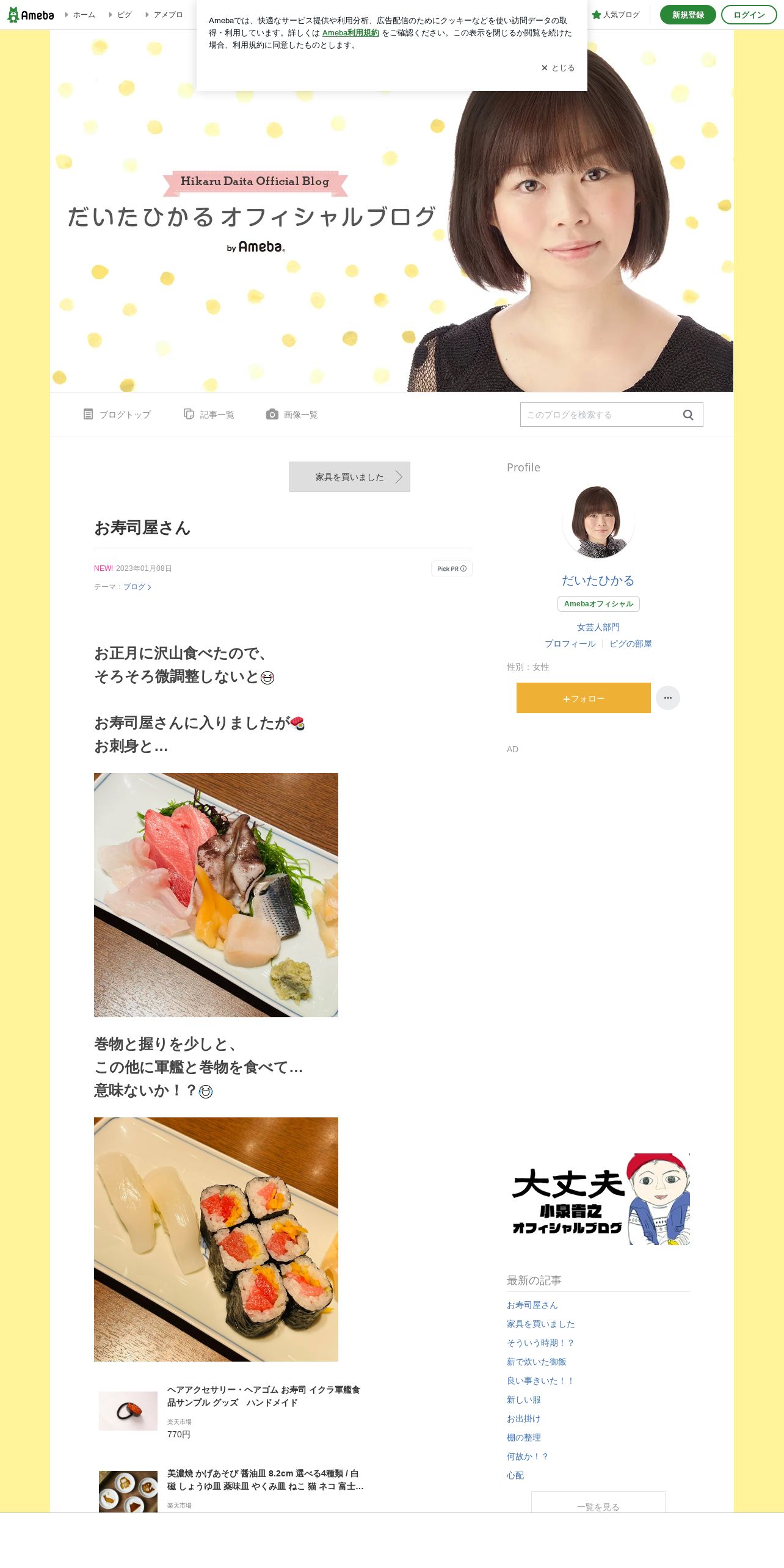Viewport: 784px width, 1568px height.
Task: Go to previous post 家具を買いました
Action: (x=350, y=477)
